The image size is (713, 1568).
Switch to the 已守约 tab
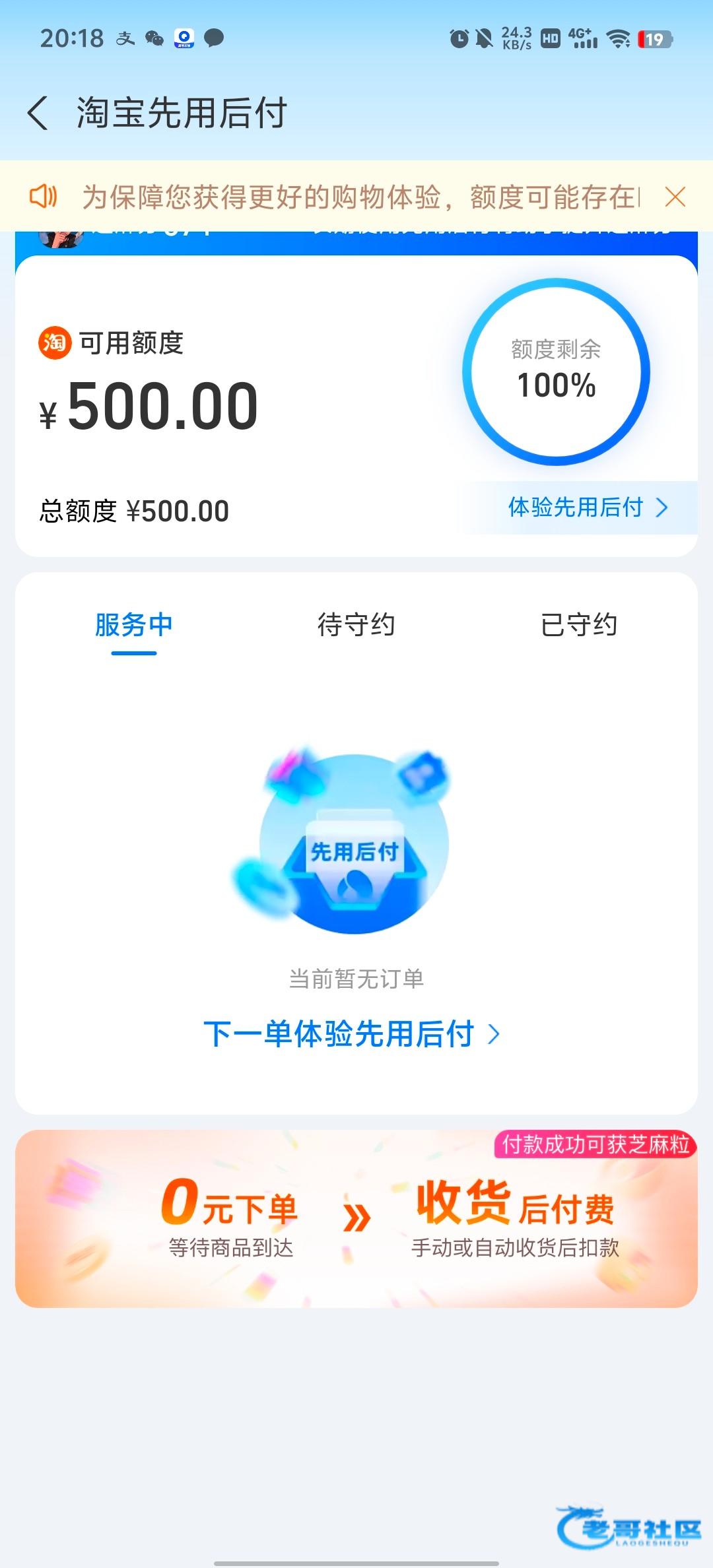pyautogui.click(x=578, y=626)
